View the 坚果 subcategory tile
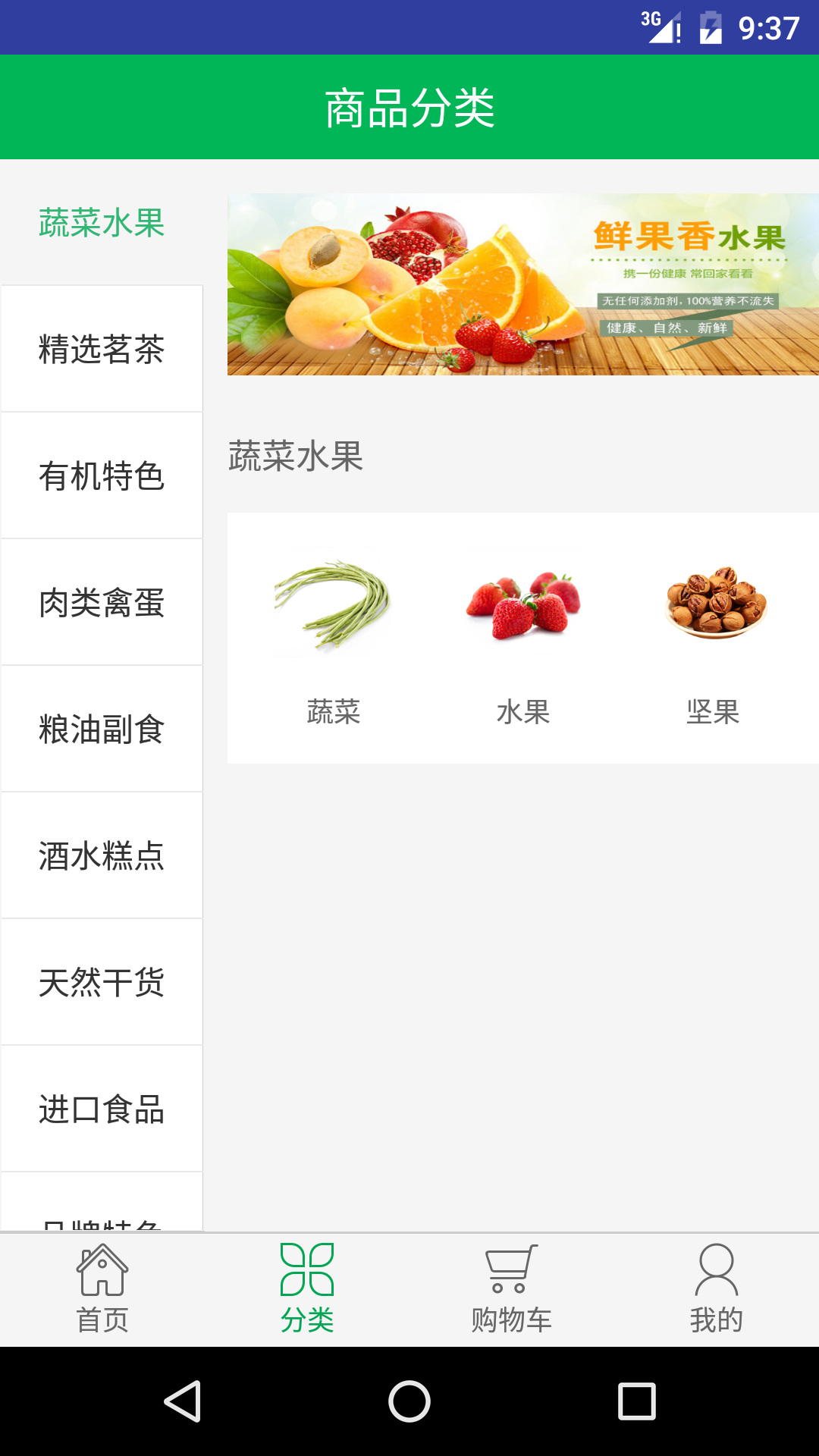 (713, 637)
